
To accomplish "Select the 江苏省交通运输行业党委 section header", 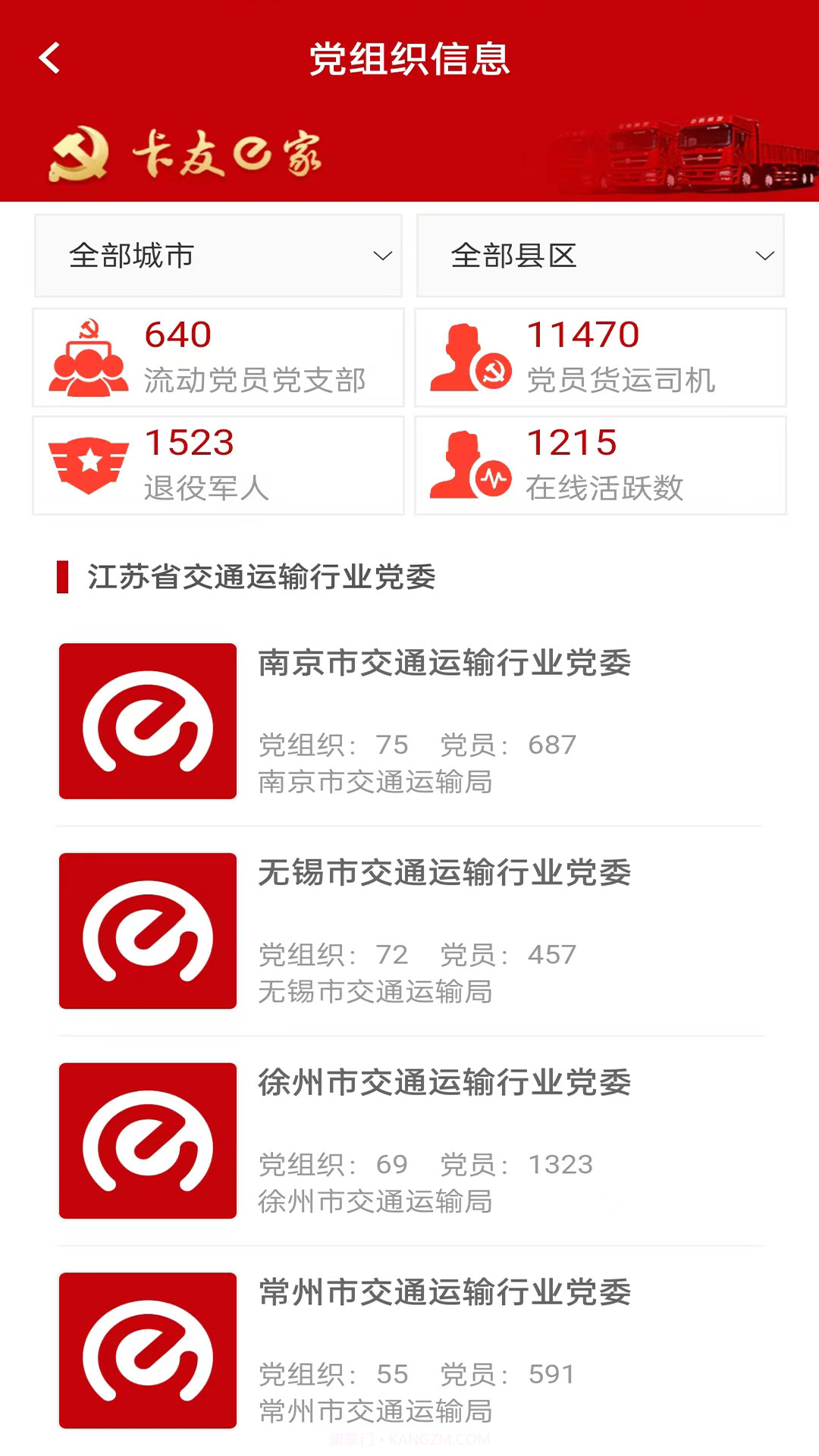I will [x=262, y=578].
